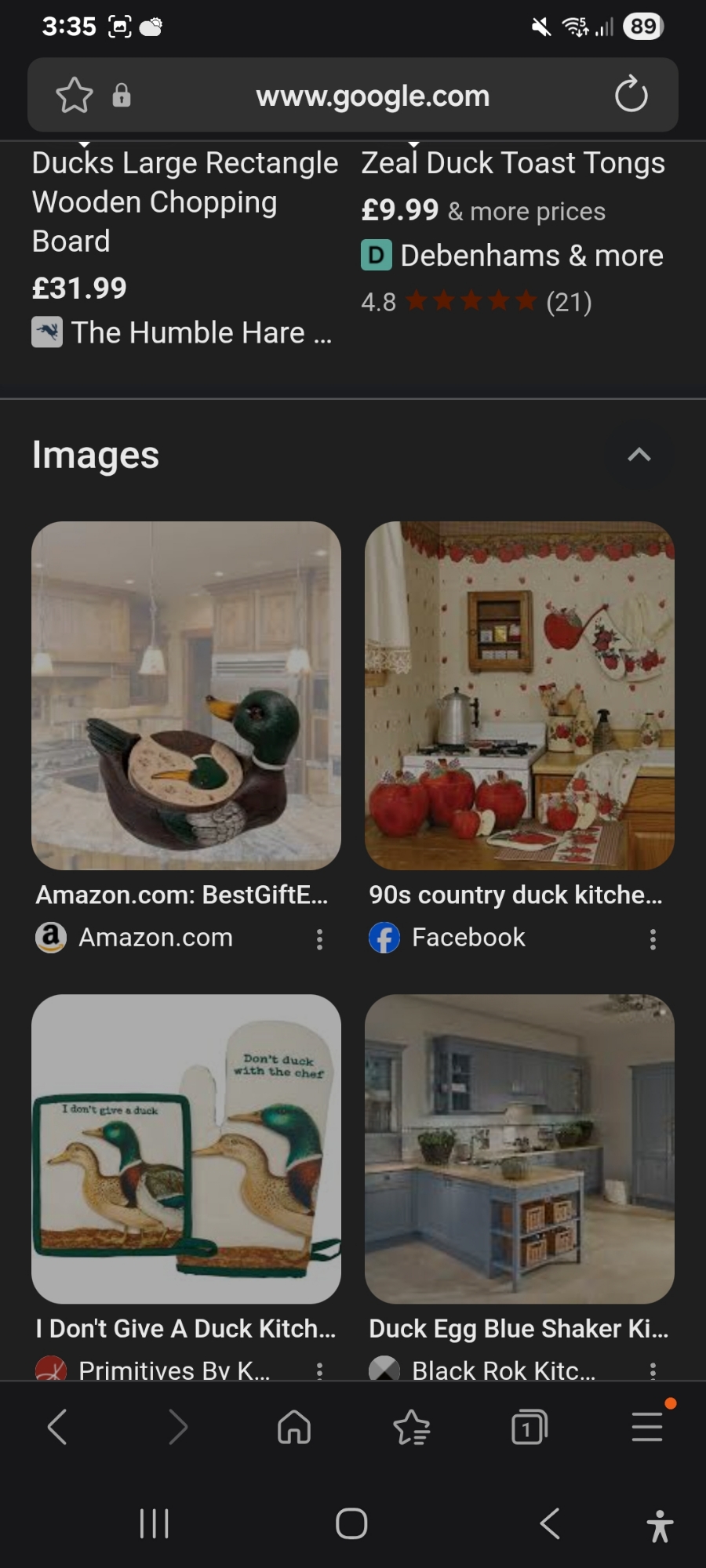The height and width of the screenshot is (1568, 706).
Task: Open the browser hamburger menu
Action: tap(647, 1427)
